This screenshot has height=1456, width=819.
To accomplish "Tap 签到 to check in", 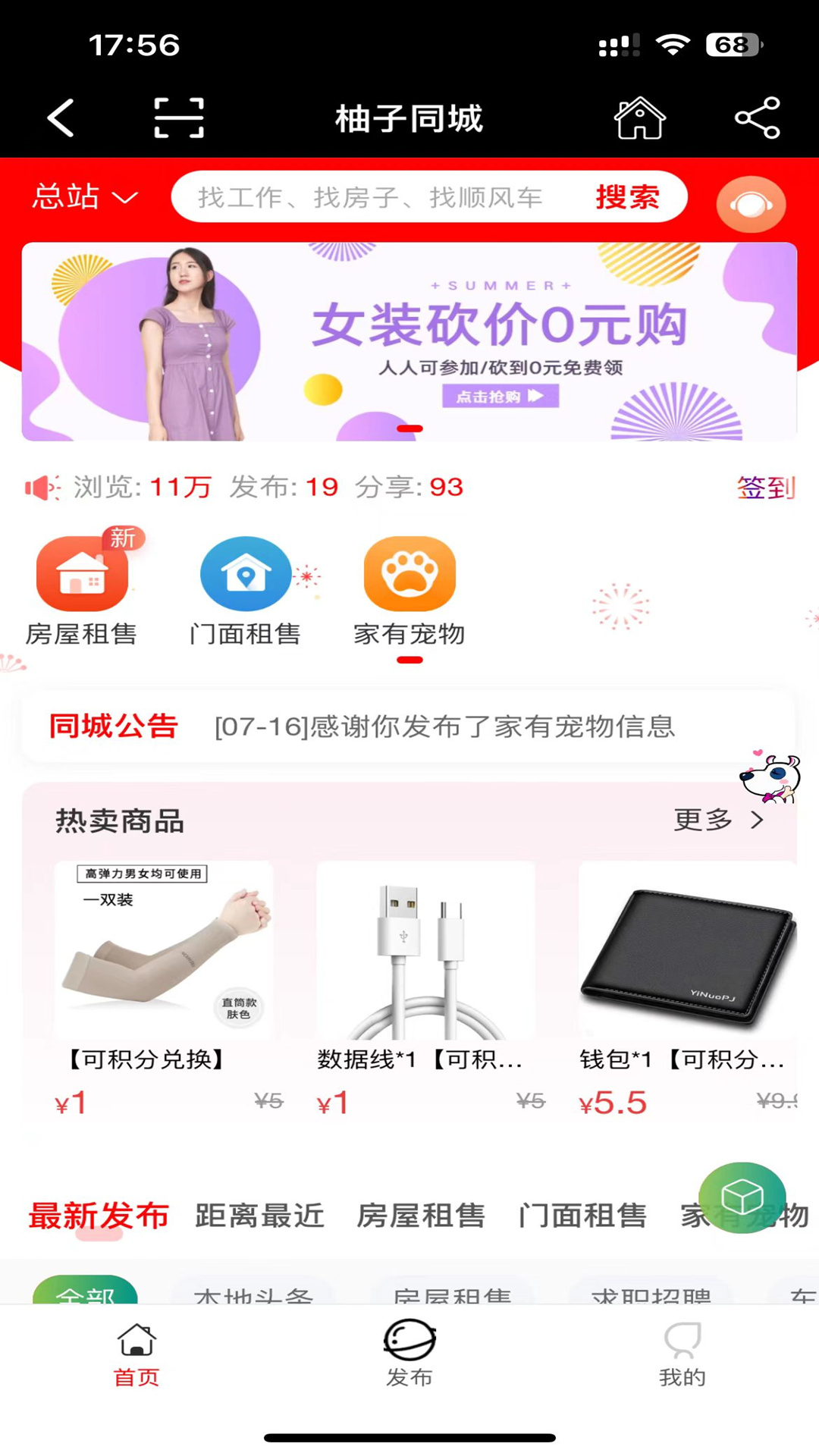I will click(x=766, y=488).
